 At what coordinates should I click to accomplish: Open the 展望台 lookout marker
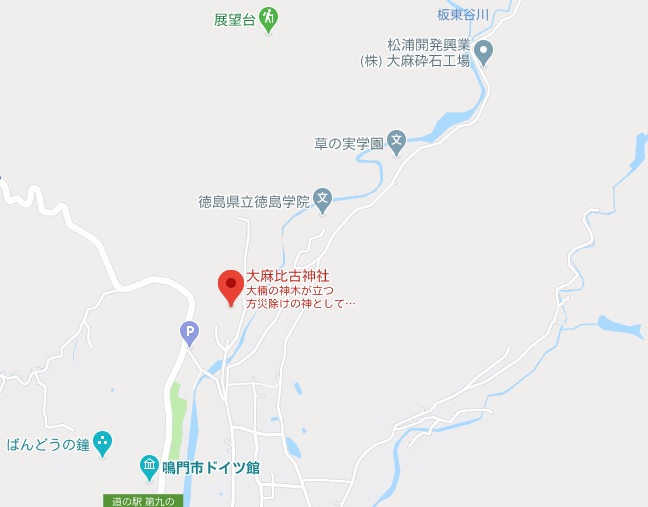pos(268,18)
